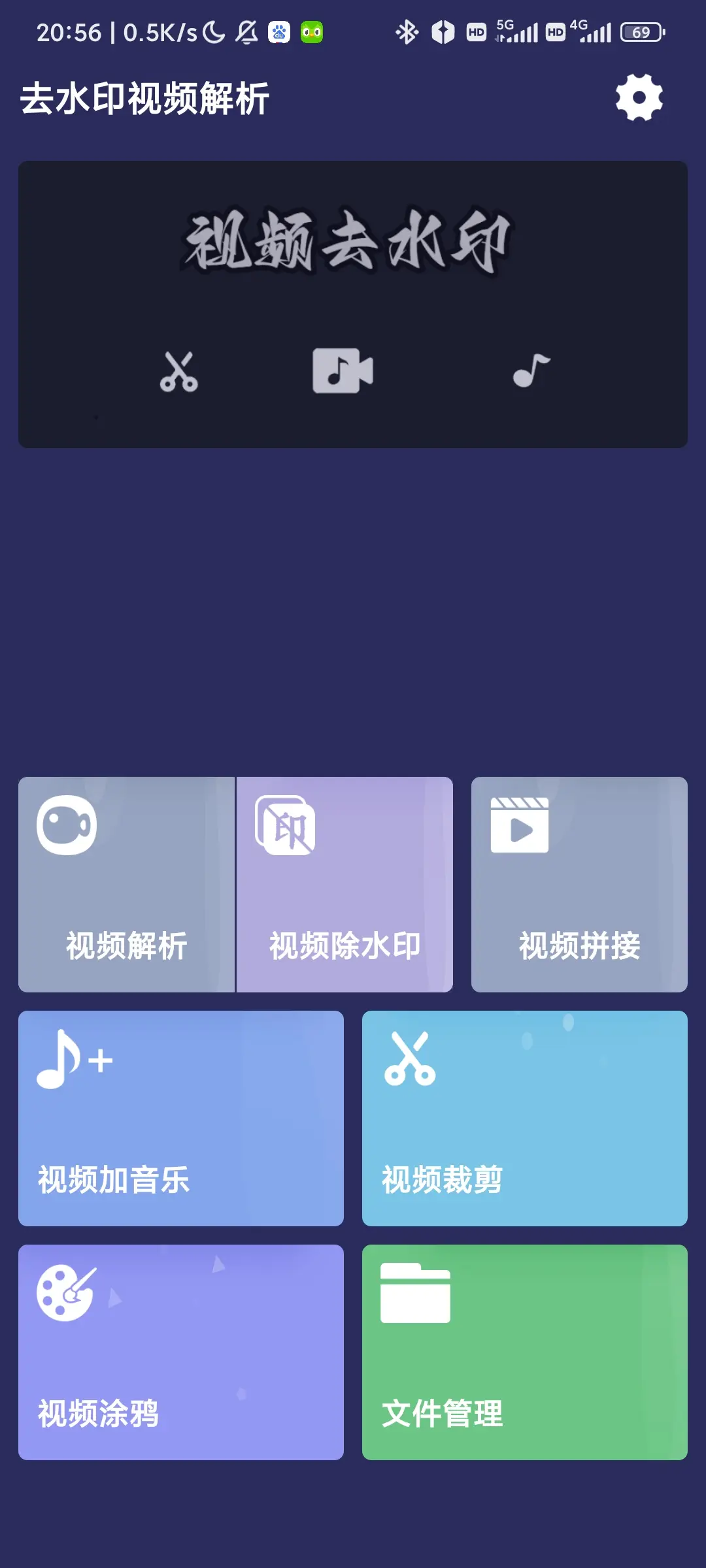
Task: Open the 视频解析 tile
Action: (126, 884)
